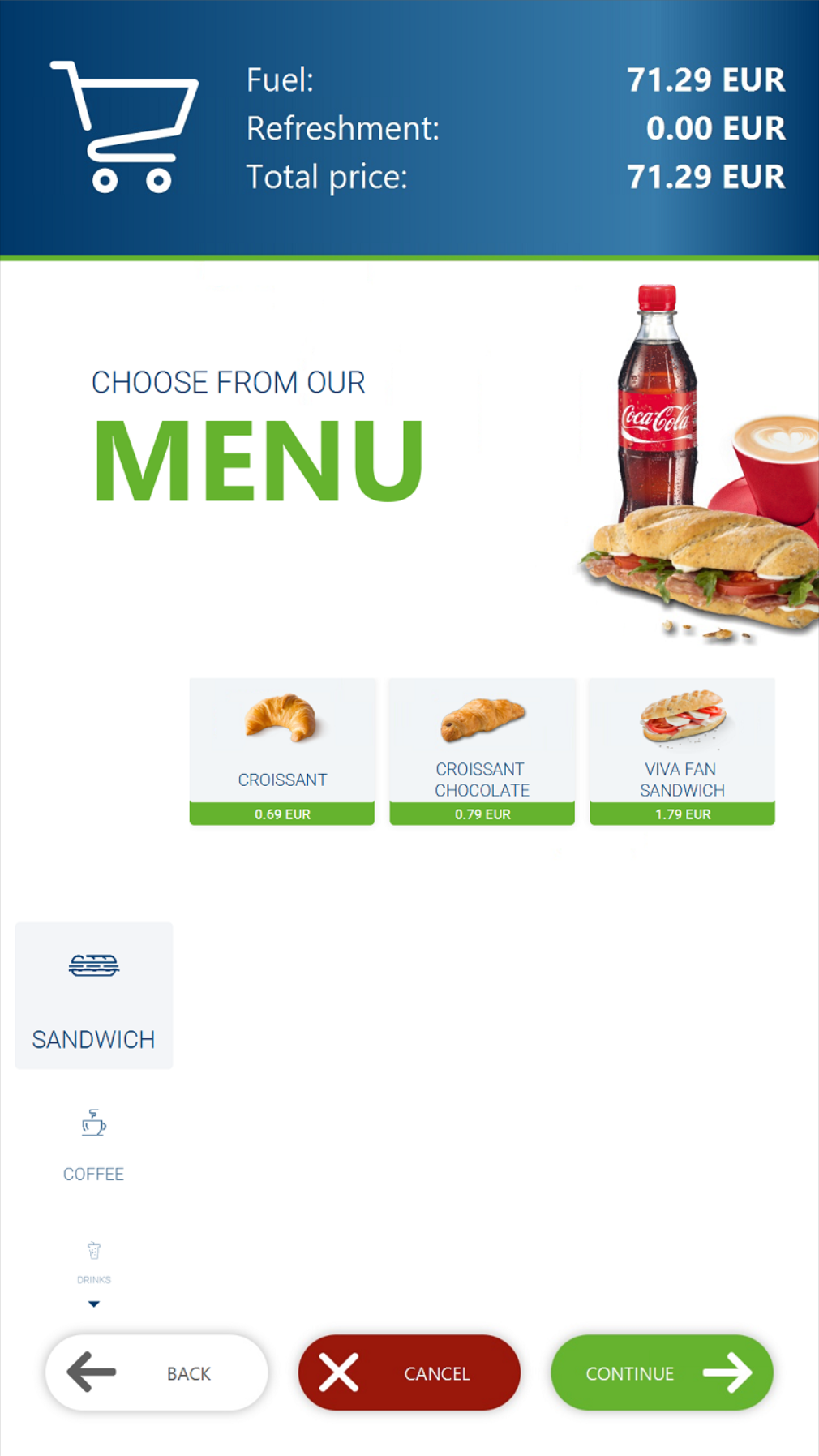Open the Coffee category
Viewport: 819px width, 1456px height.
[94, 1145]
